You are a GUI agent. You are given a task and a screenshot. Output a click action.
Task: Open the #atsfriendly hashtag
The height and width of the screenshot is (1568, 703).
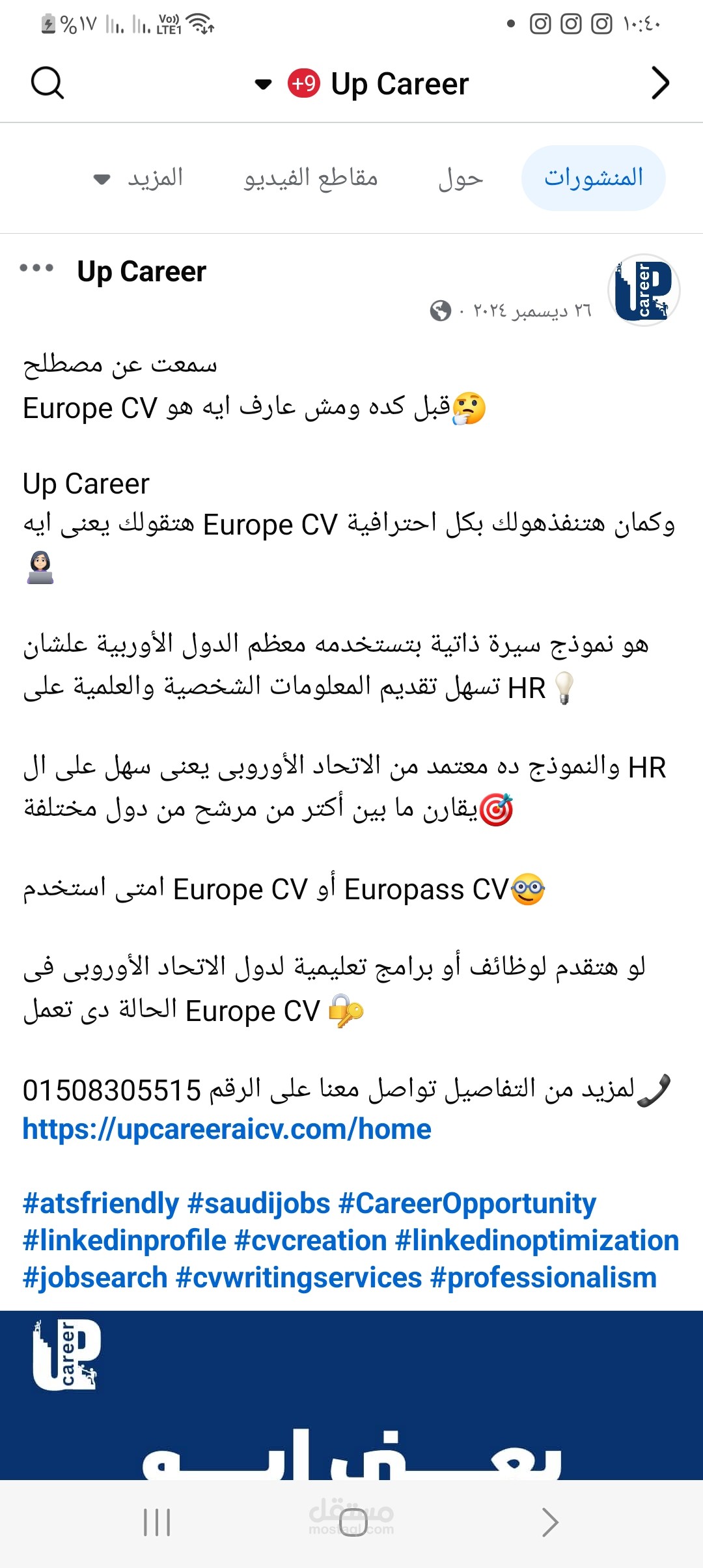(100, 1203)
